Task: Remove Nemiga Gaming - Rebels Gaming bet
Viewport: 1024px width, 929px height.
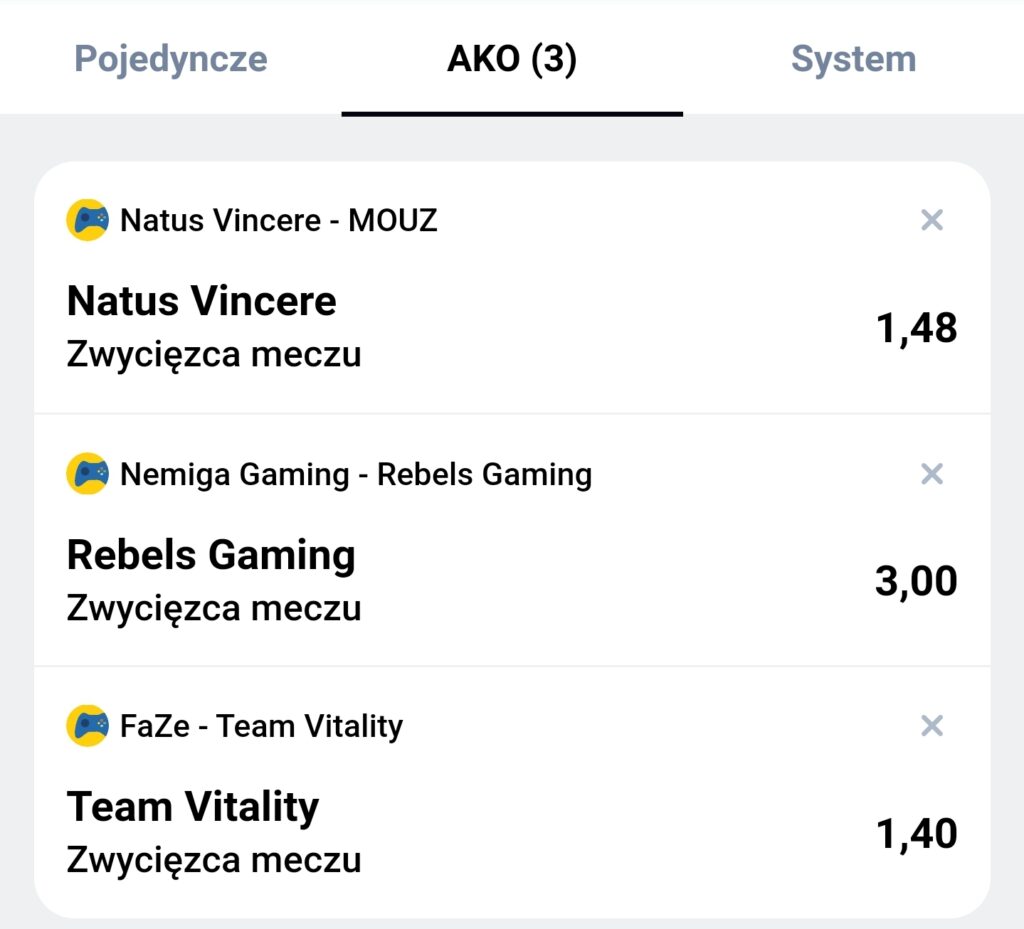Action: tap(931, 474)
